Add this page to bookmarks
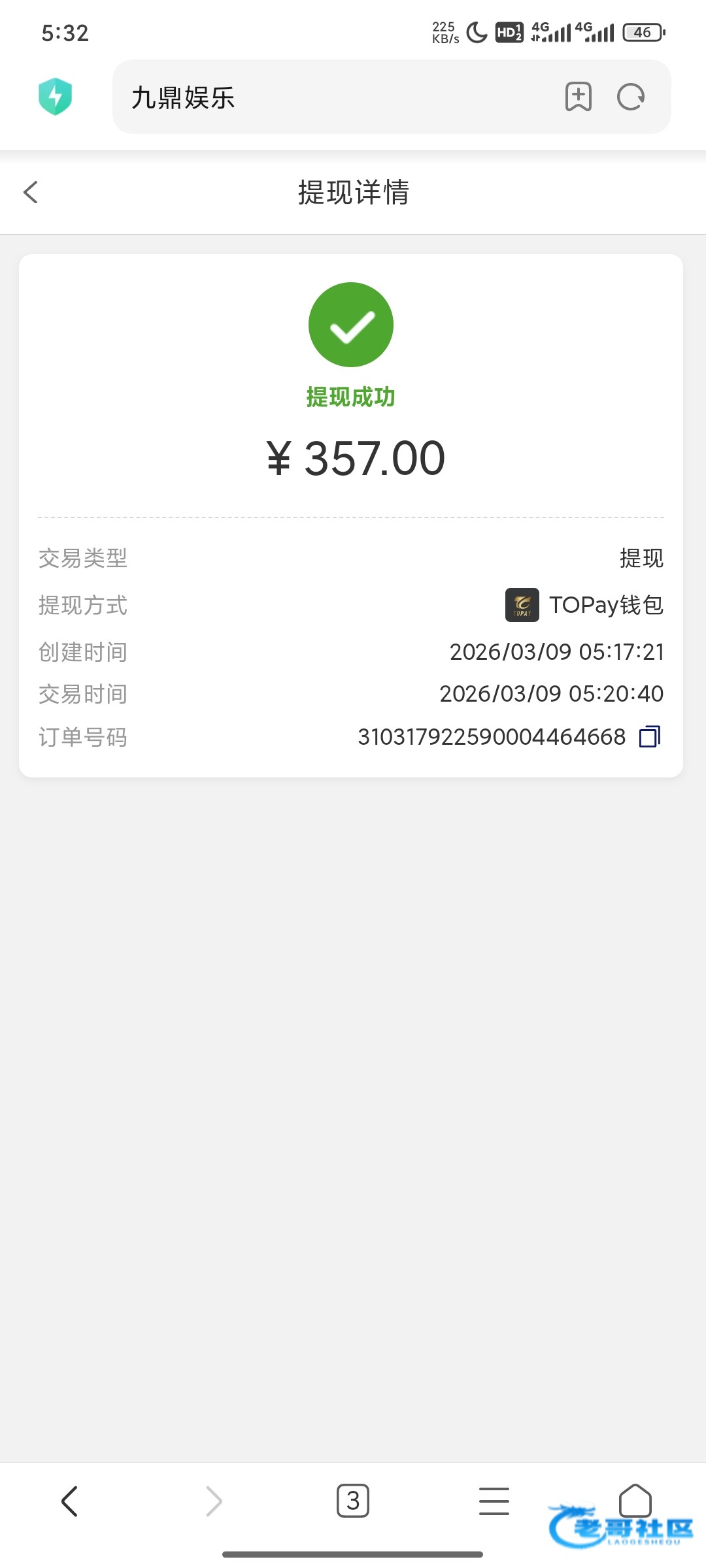 click(x=578, y=97)
